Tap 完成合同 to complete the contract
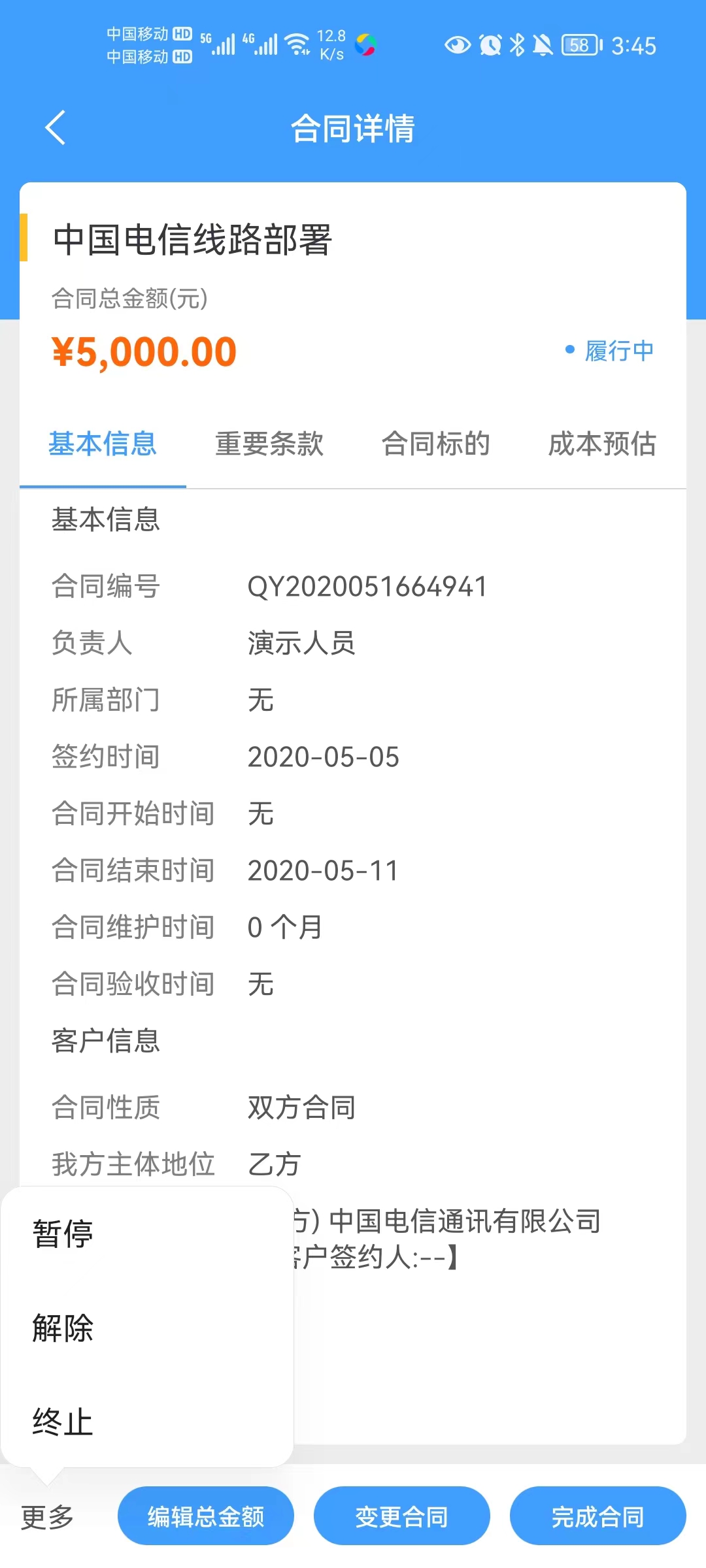Viewport: 706px width, 1568px height. (598, 1516)
